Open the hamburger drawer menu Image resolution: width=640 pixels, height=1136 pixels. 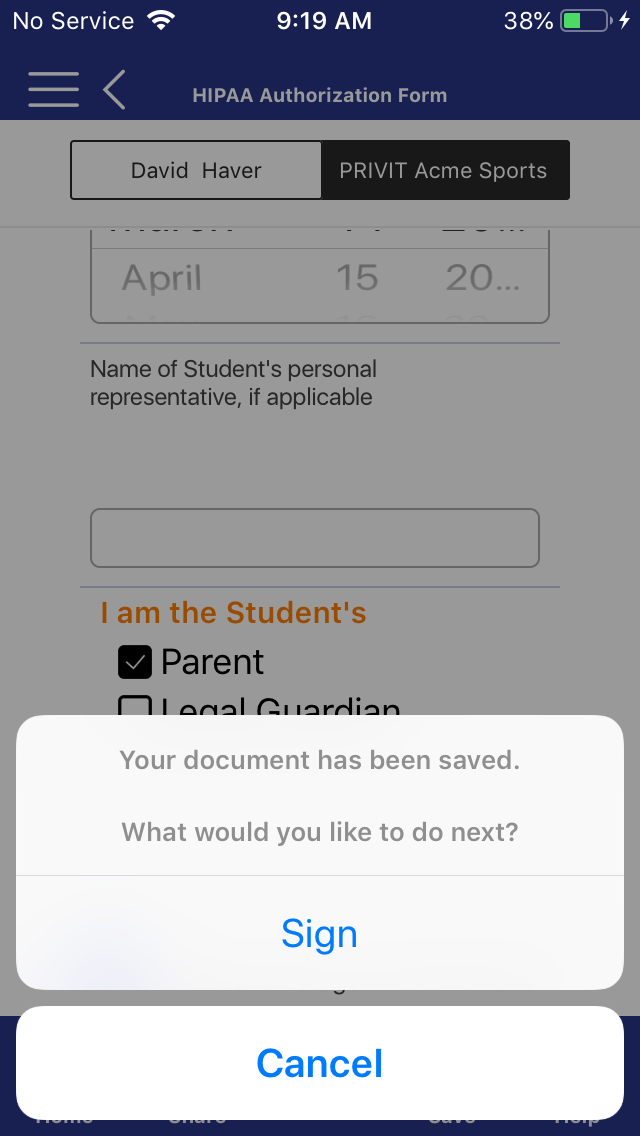(54, 90)
